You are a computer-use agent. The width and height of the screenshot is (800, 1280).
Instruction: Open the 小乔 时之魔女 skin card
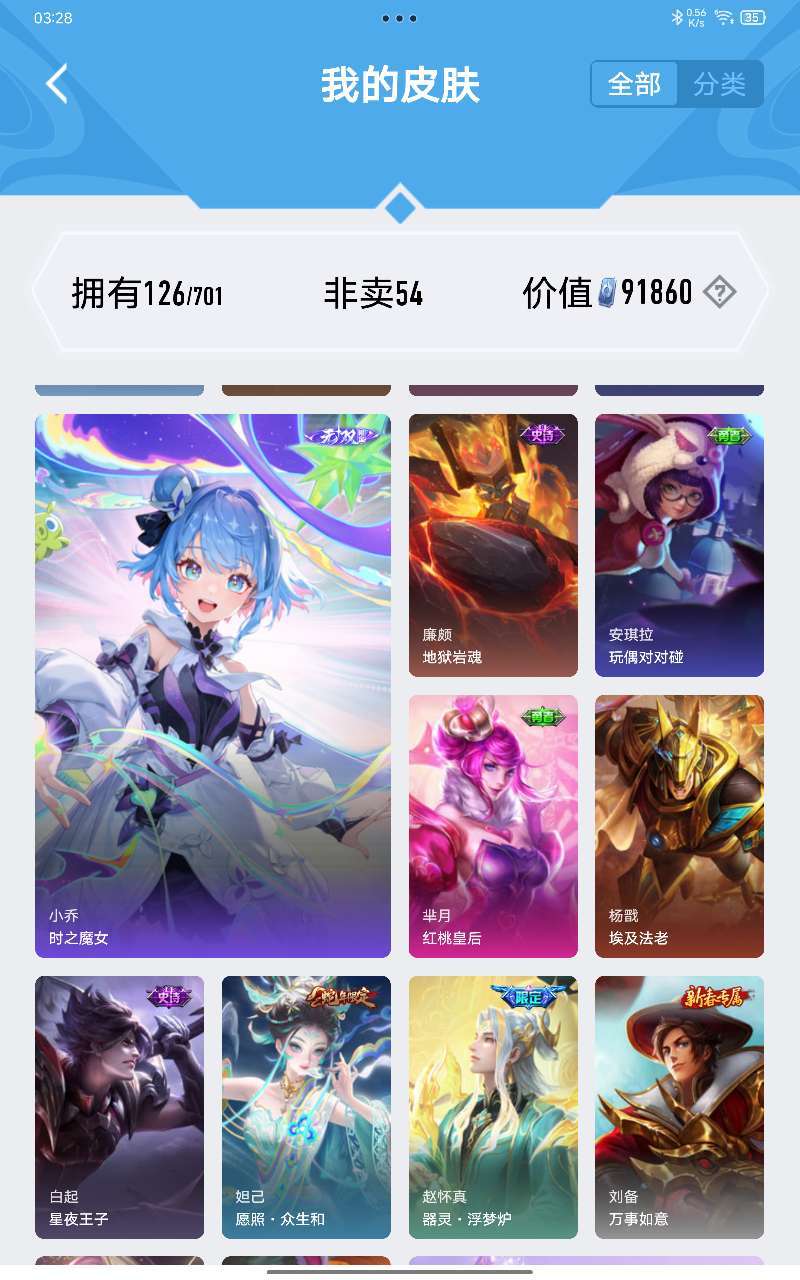213,686
